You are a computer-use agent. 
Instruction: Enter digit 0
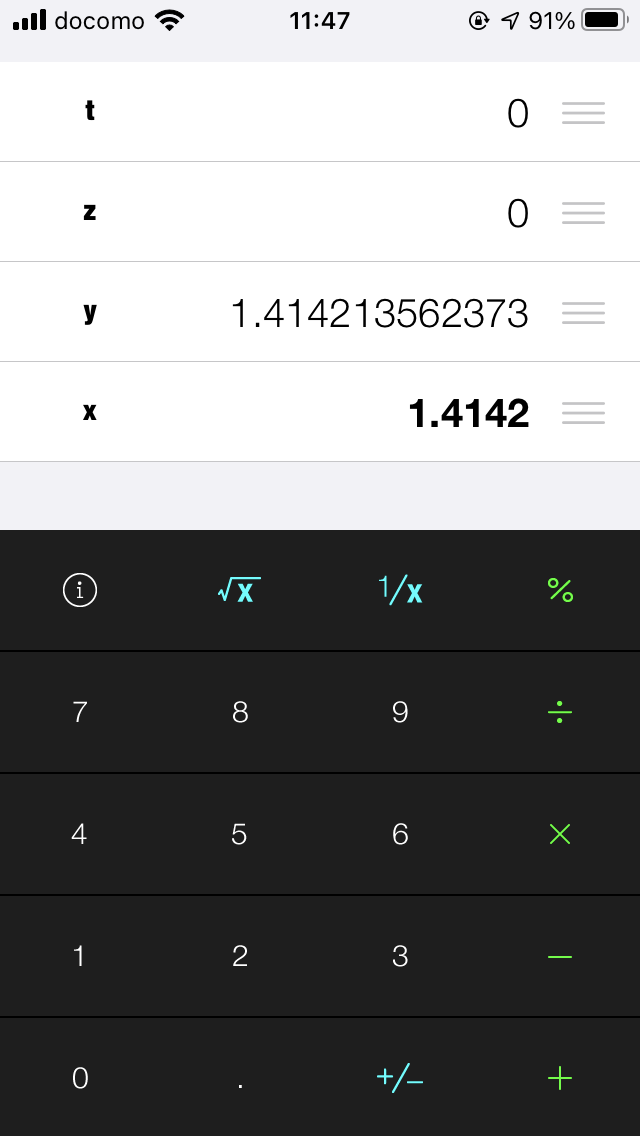coord(80,1078)
